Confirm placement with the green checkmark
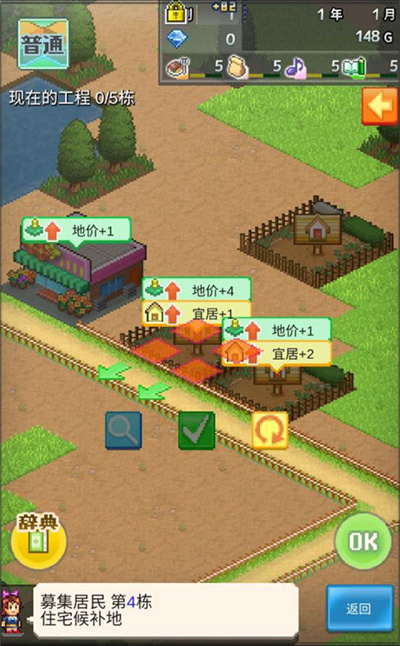The height and width of the screenshot is (646, 400). click(x=196, y=430)
